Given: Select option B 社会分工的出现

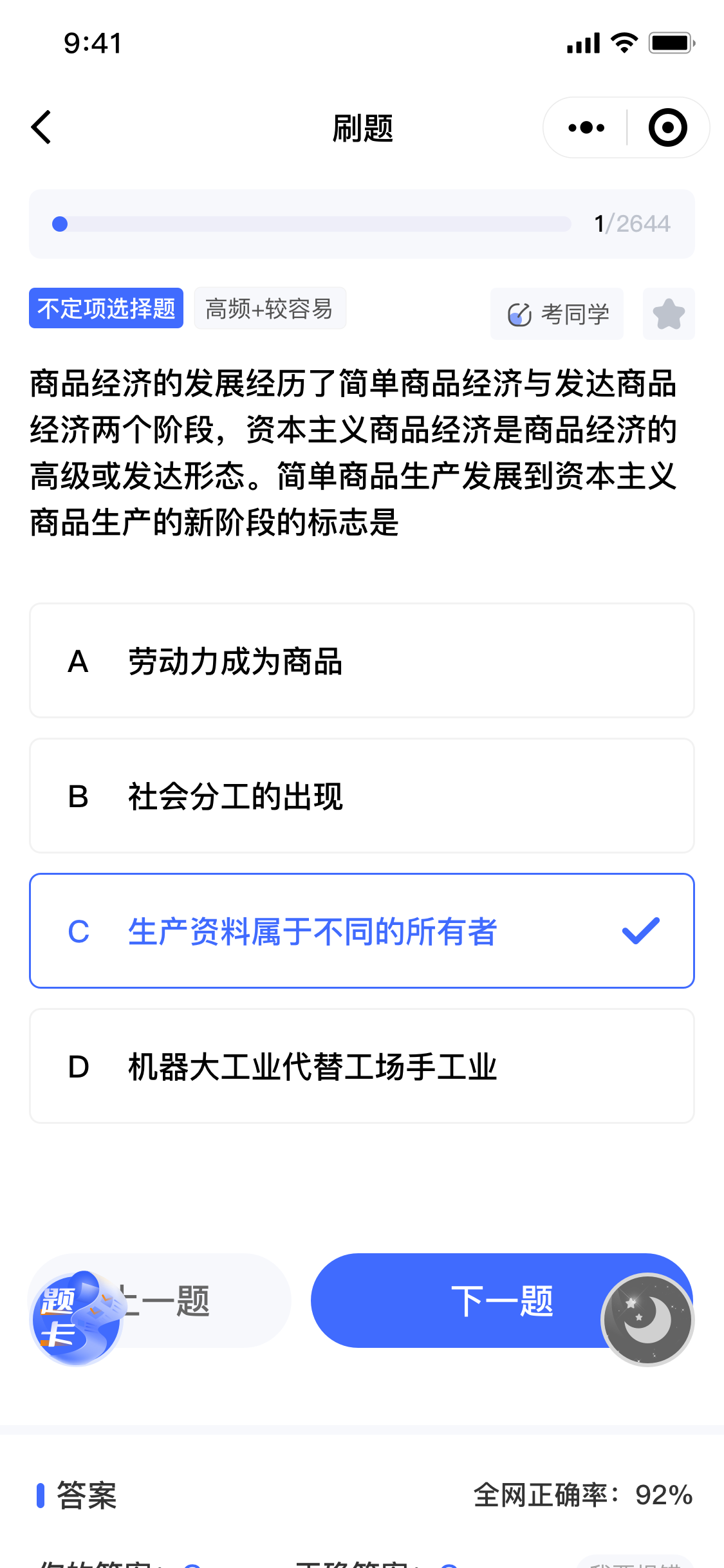Looking at the screenshot, I should click(x=362, y=796).
